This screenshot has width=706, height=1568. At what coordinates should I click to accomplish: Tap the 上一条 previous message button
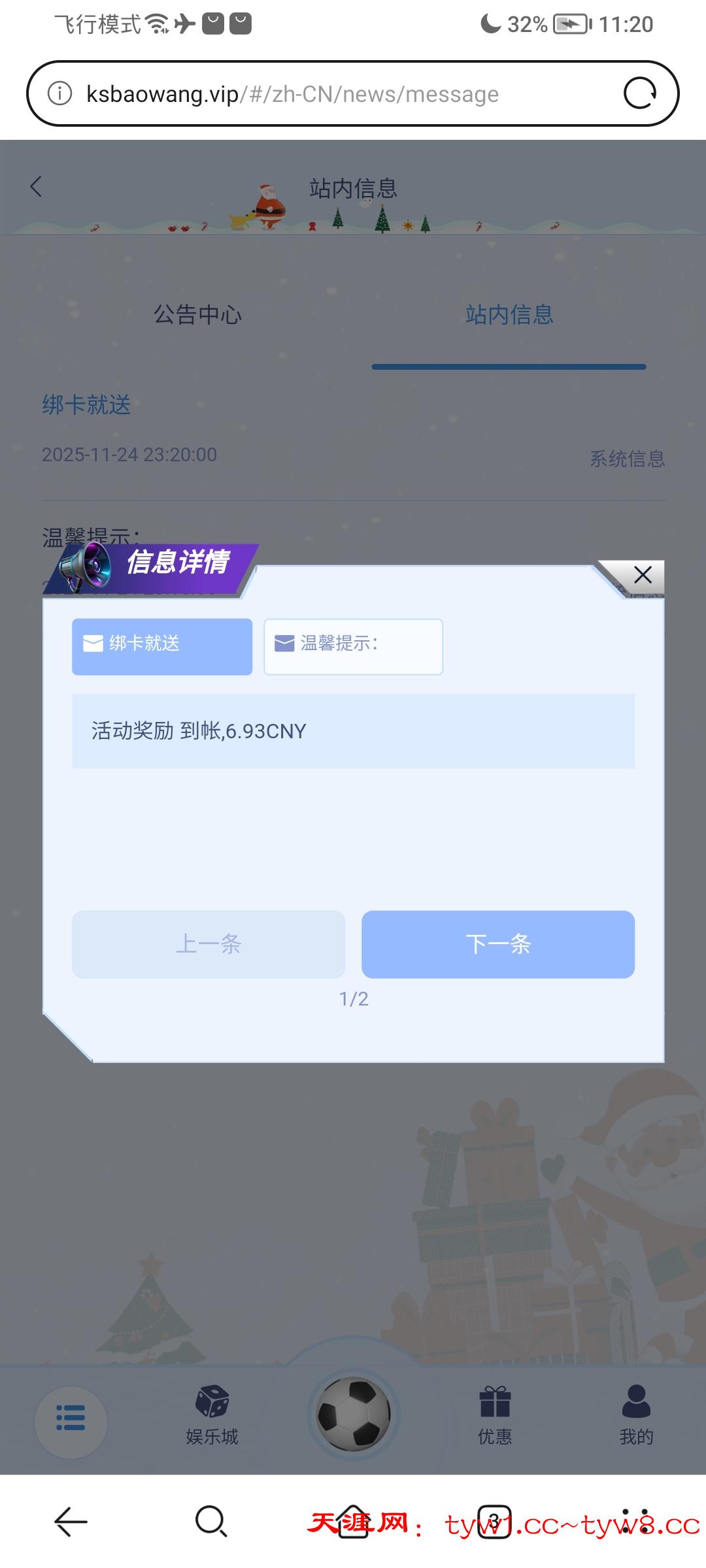click(x=209, y=944)
